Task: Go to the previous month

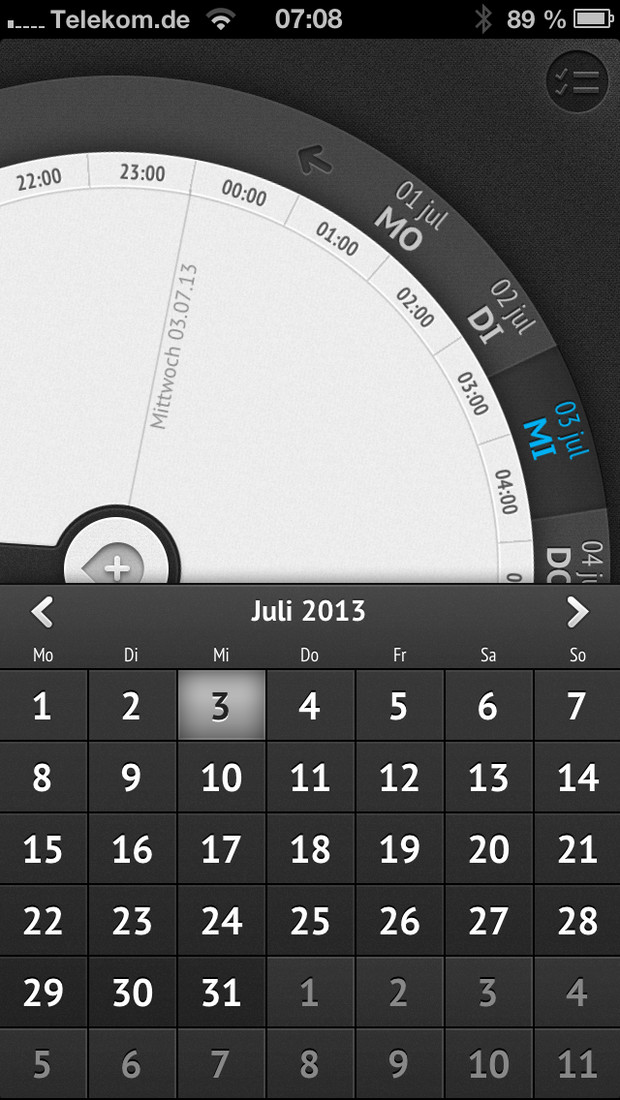Action: tap(42, 612)
